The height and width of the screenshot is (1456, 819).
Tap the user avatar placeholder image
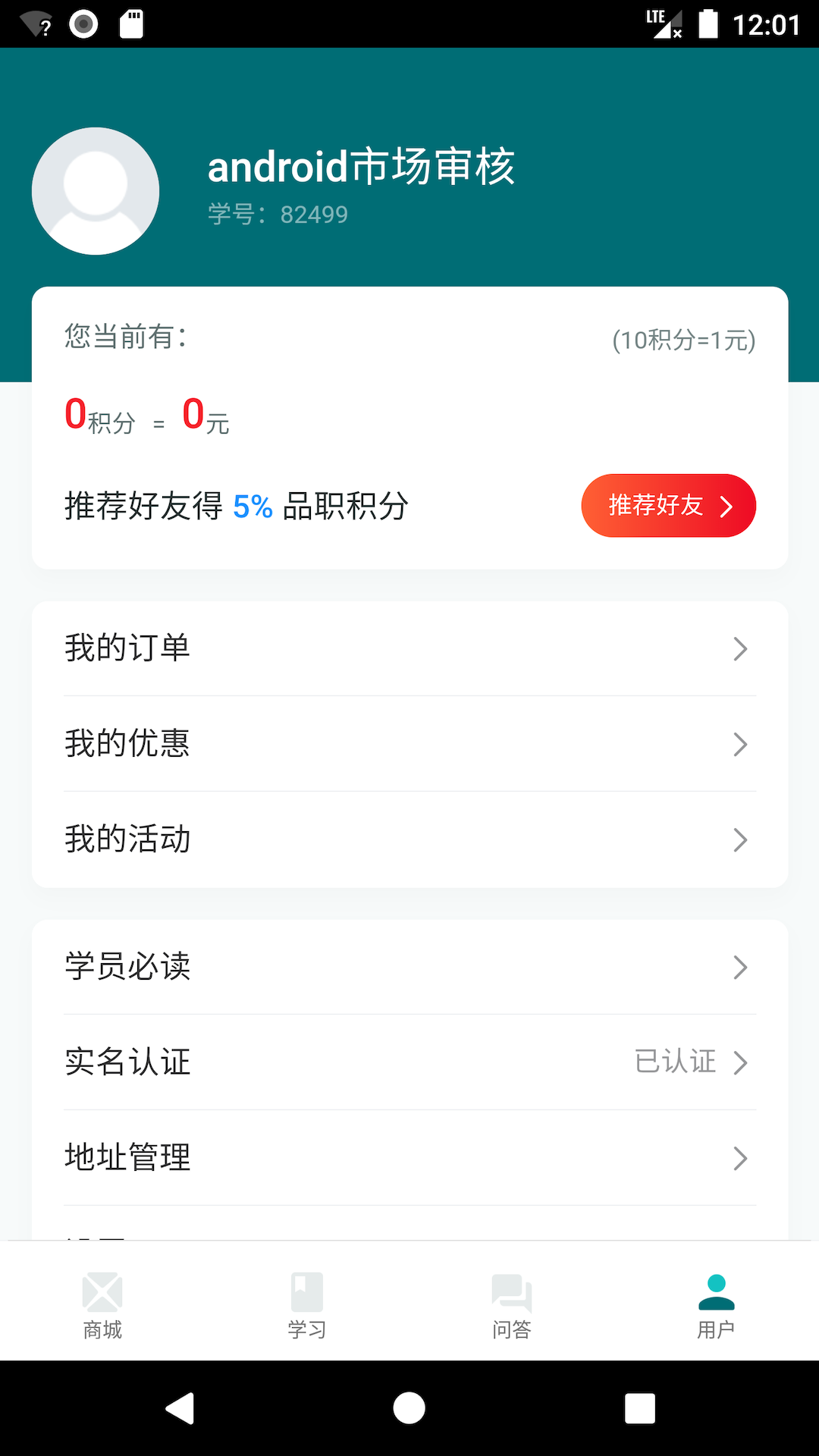tap(95, 191)
